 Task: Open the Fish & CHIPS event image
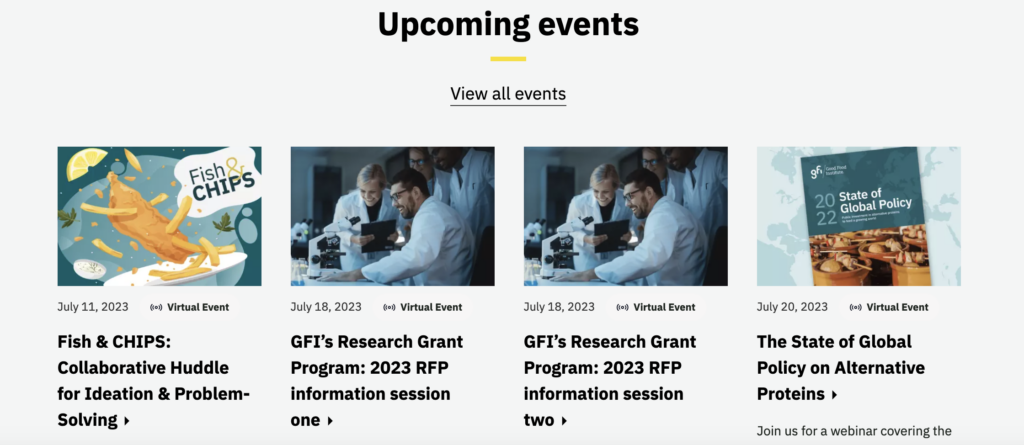coord(159,216)
